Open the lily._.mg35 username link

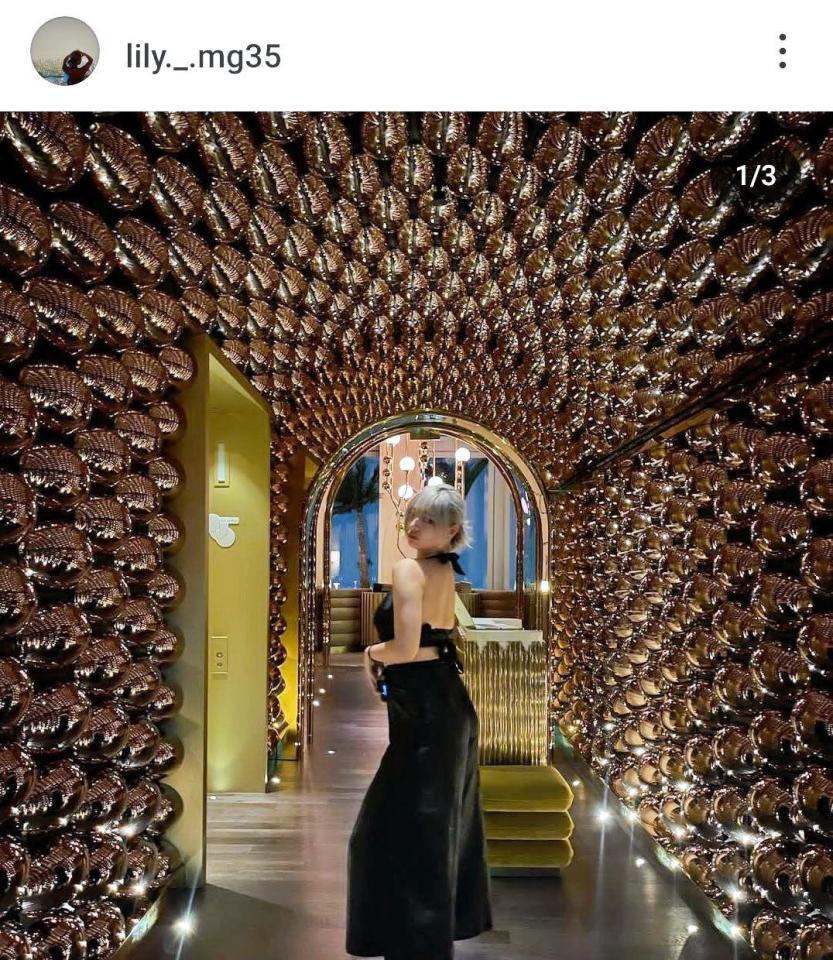203,56
